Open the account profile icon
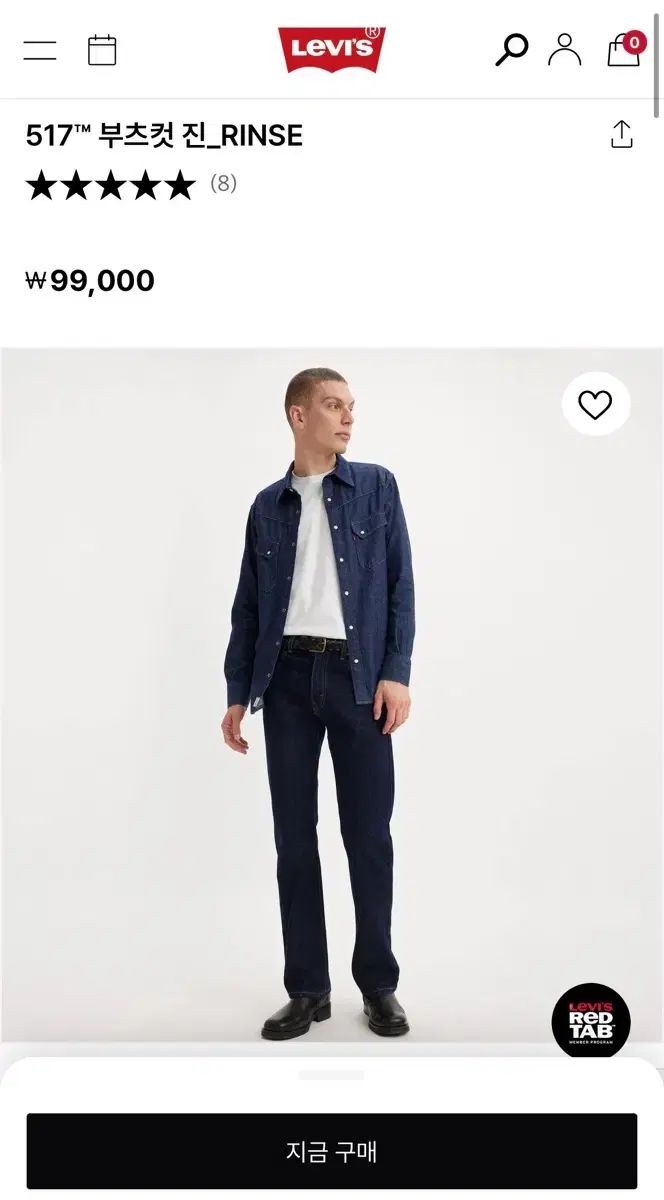 click(565, 49)
